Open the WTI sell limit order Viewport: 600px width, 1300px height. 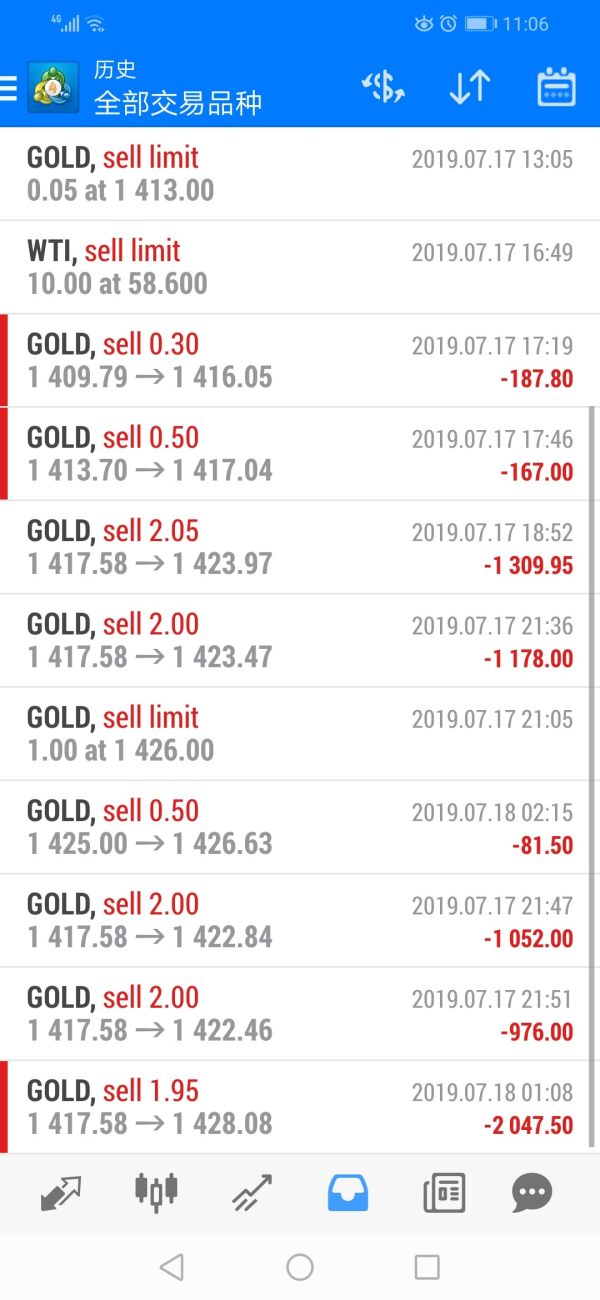[x=300, y=267]
